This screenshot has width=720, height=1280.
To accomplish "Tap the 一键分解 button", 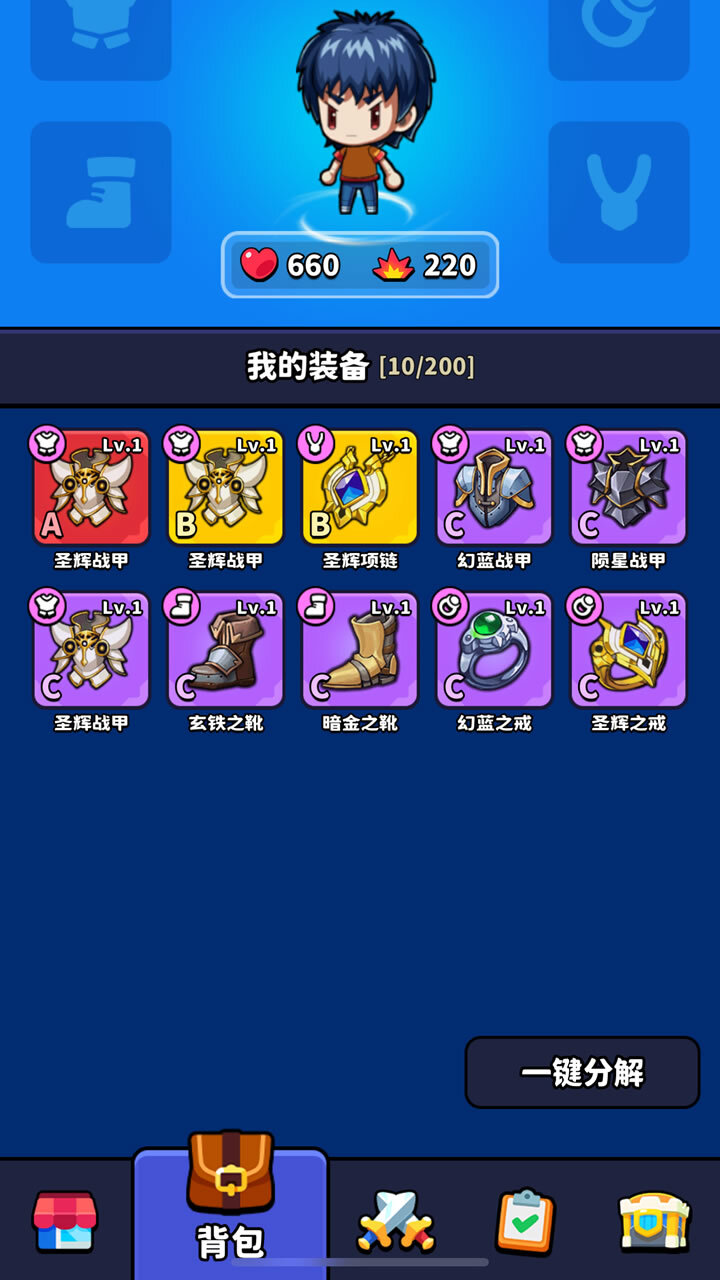I will point(582,1072).
